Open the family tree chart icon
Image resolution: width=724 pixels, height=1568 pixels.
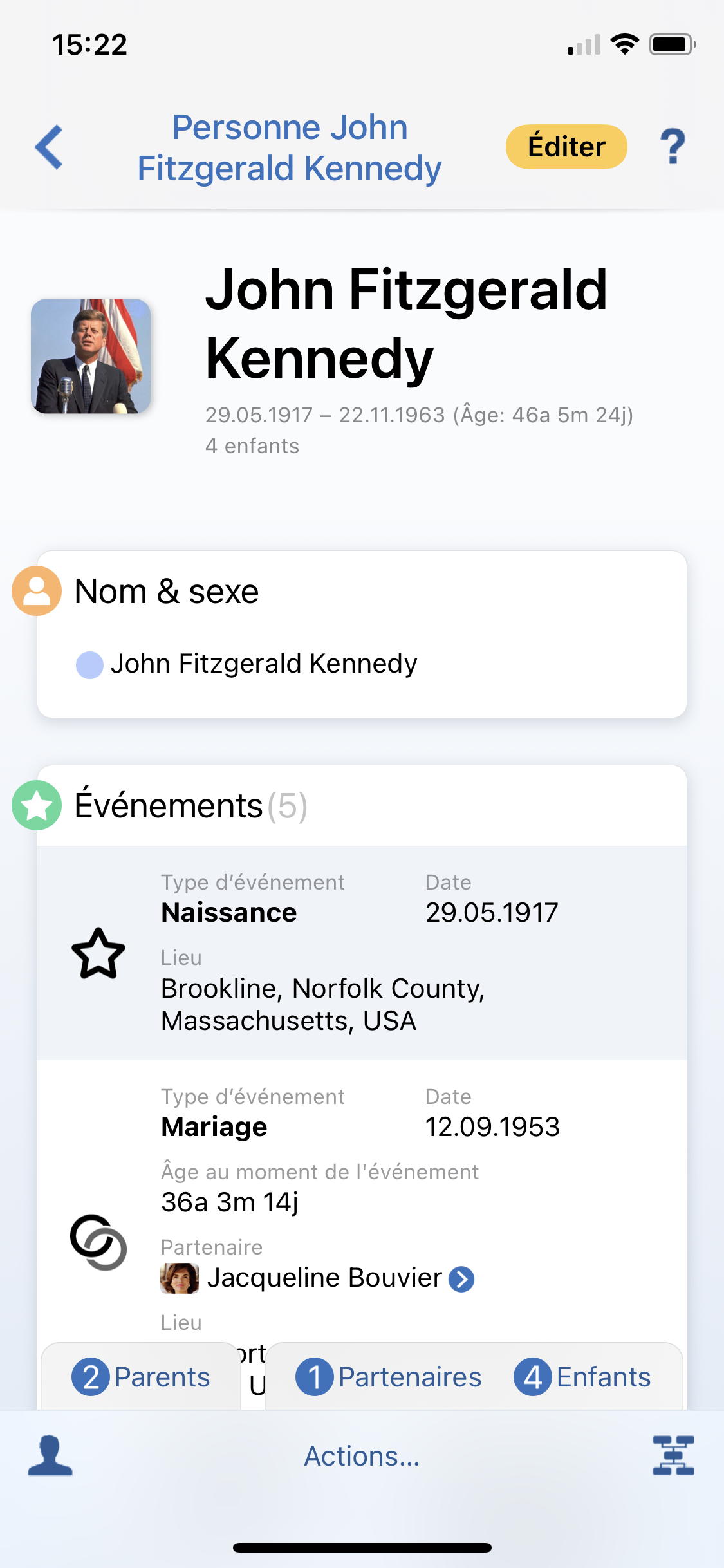pyautogui.click(x=673, y=1455)
